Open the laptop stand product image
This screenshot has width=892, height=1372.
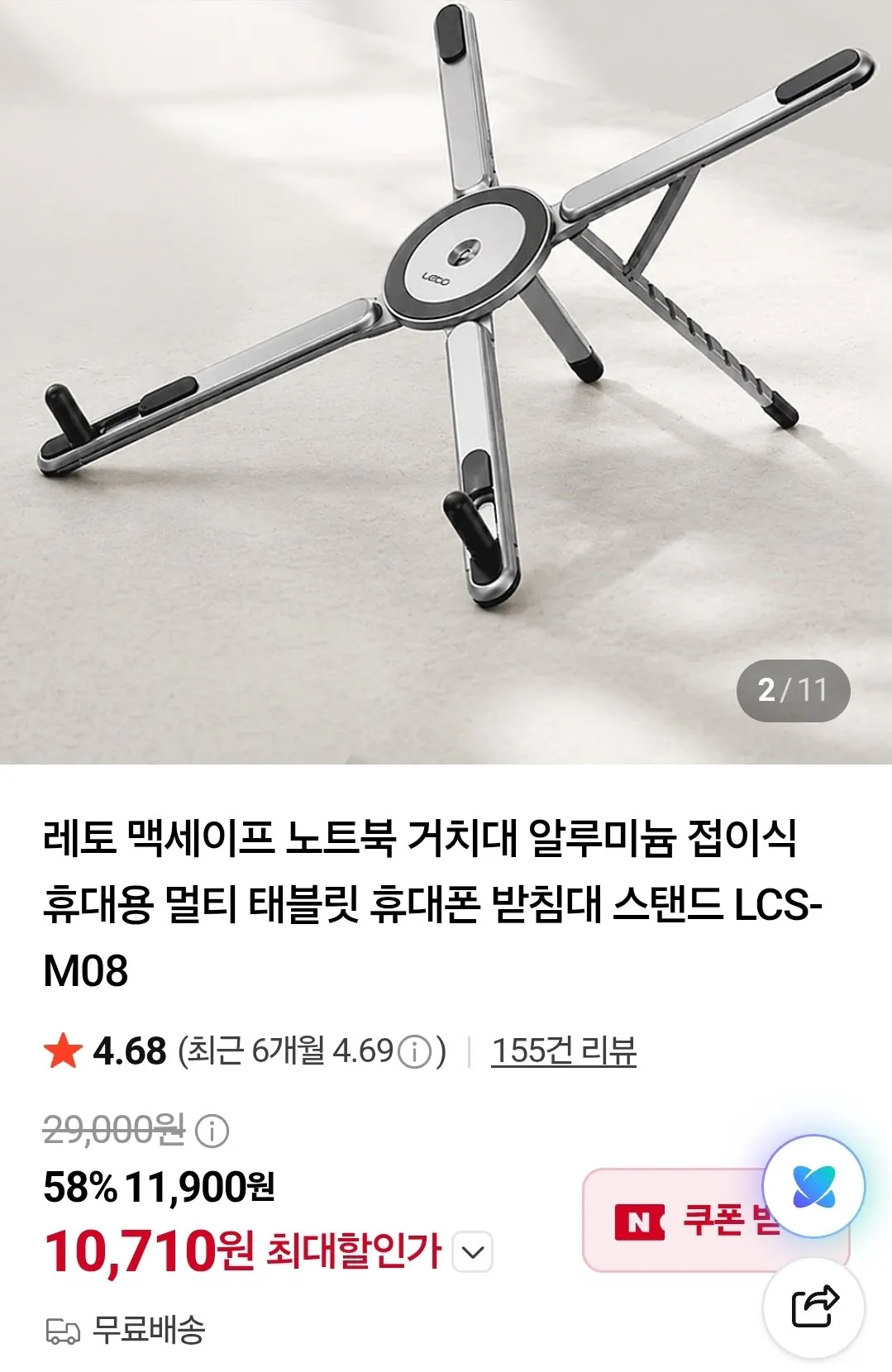pyautogui.click(x=446, y=382)
